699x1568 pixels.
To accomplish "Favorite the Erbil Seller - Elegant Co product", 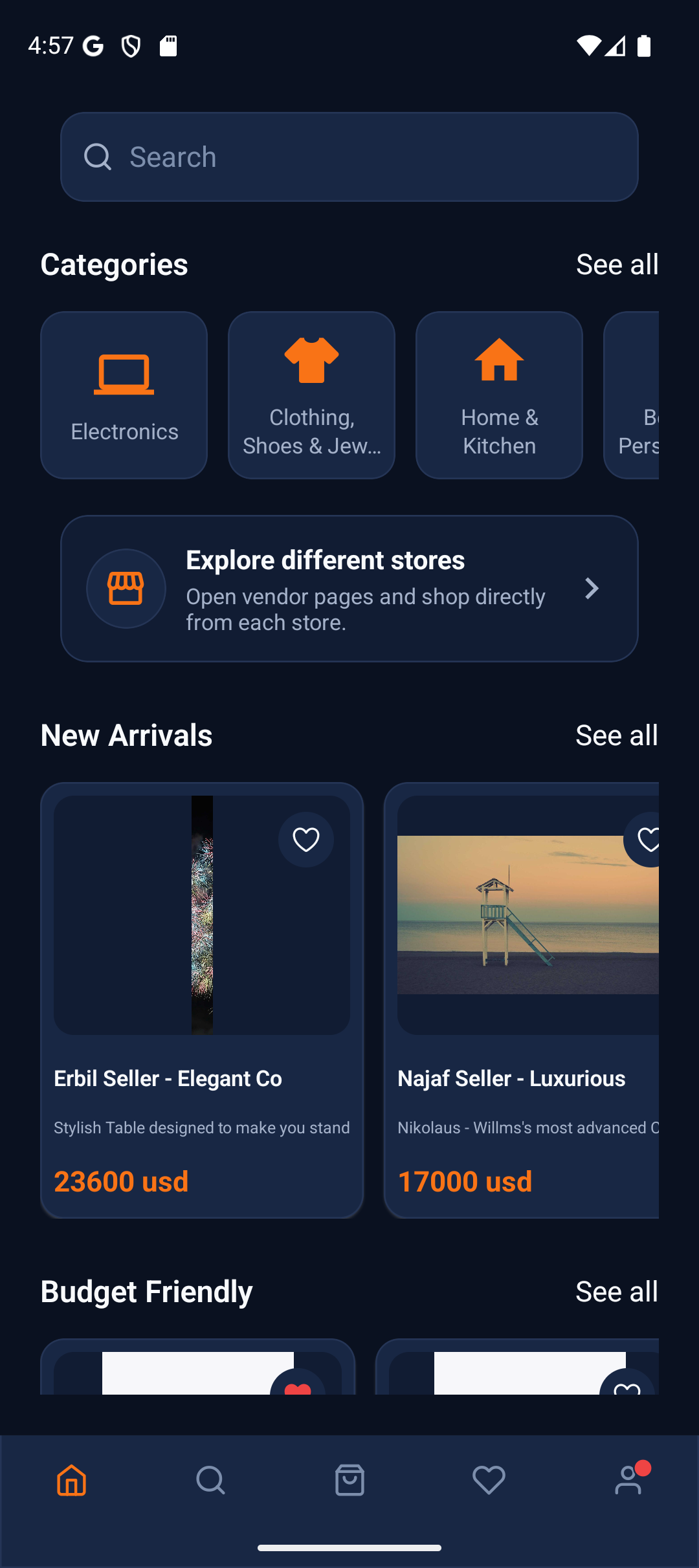I will pyautogui.click(x=305, y=839).
